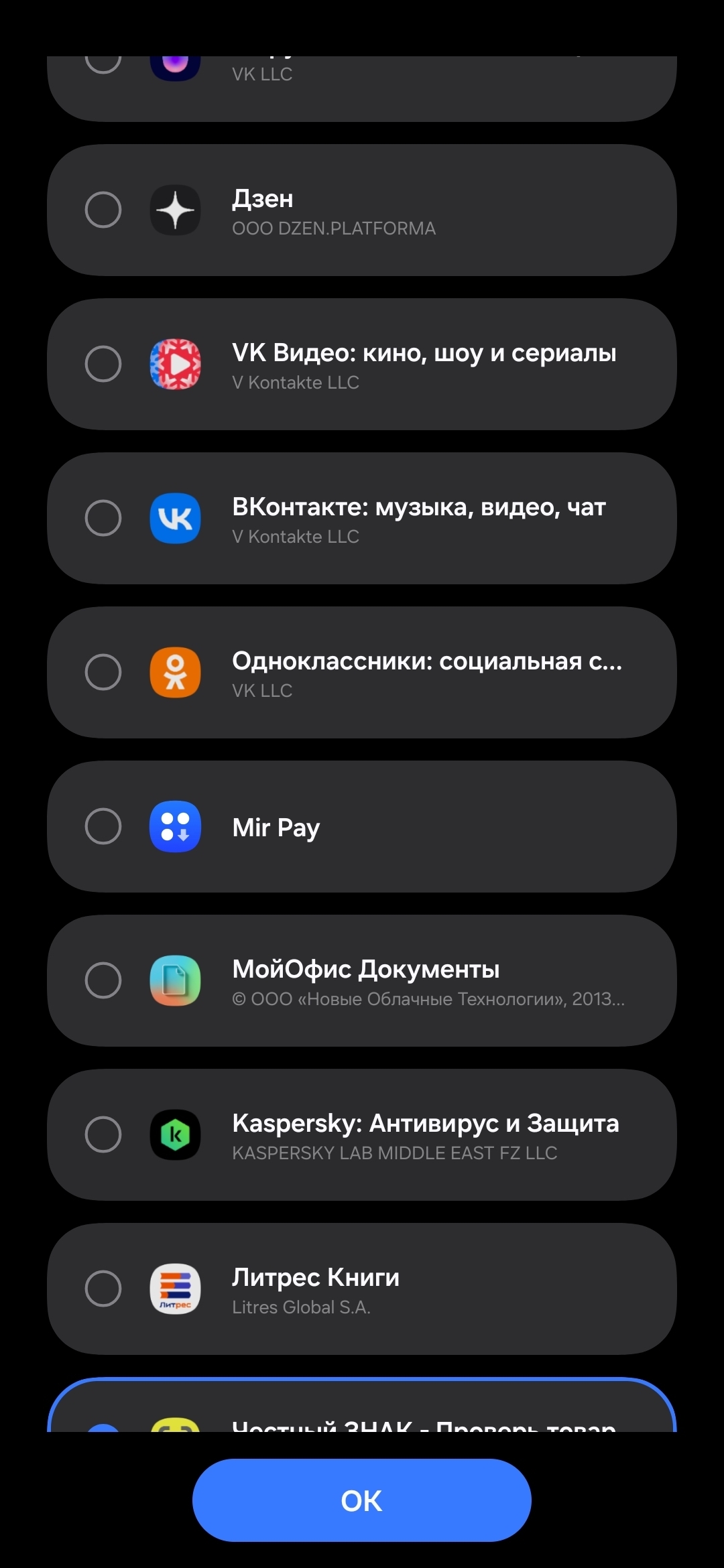
Task: Select Kaspersky: Антивирус и Защита
Action: pyautogui.click(x=103, y=1134)
